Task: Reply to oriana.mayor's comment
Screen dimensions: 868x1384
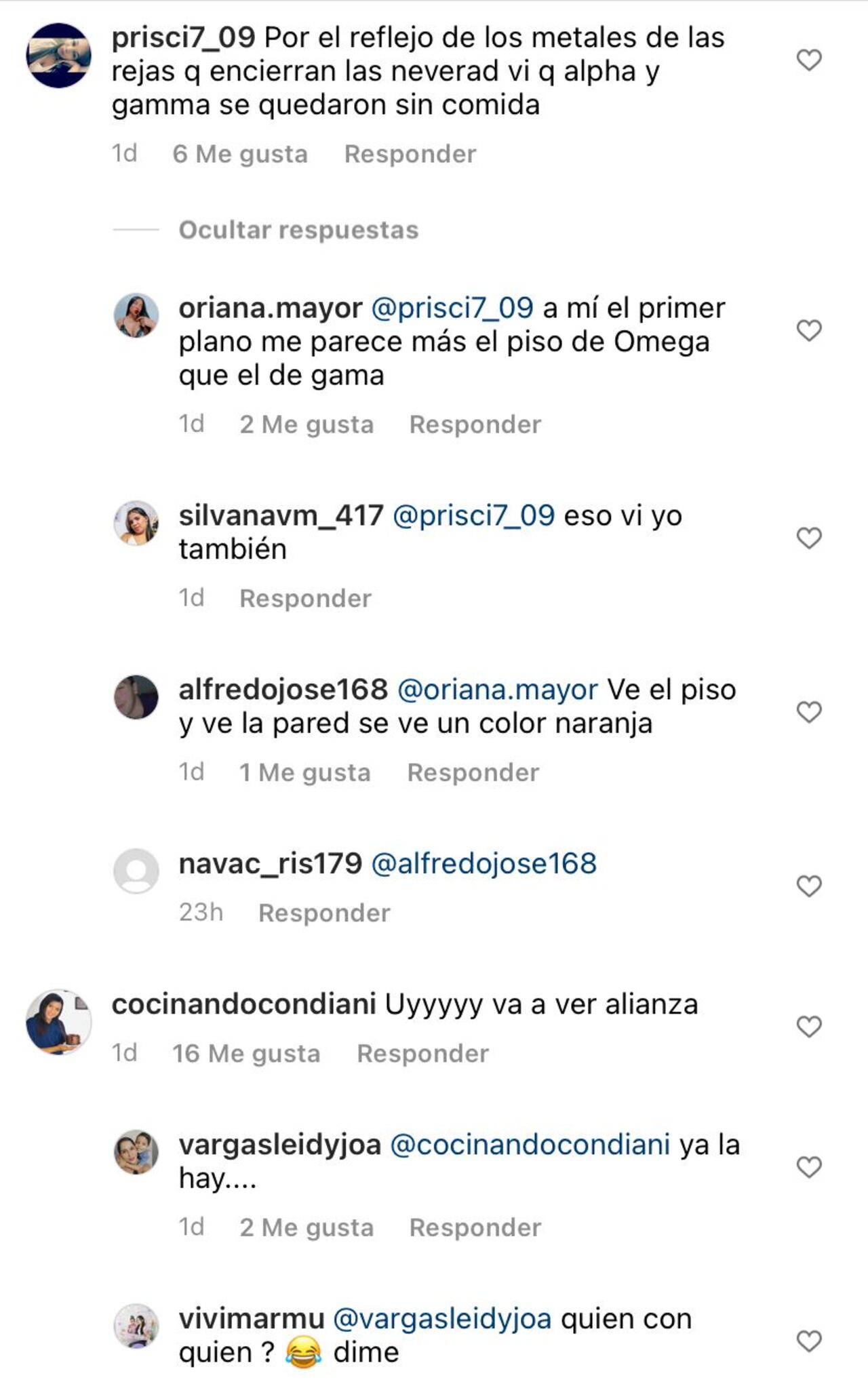Action: (x=475, y=425)
